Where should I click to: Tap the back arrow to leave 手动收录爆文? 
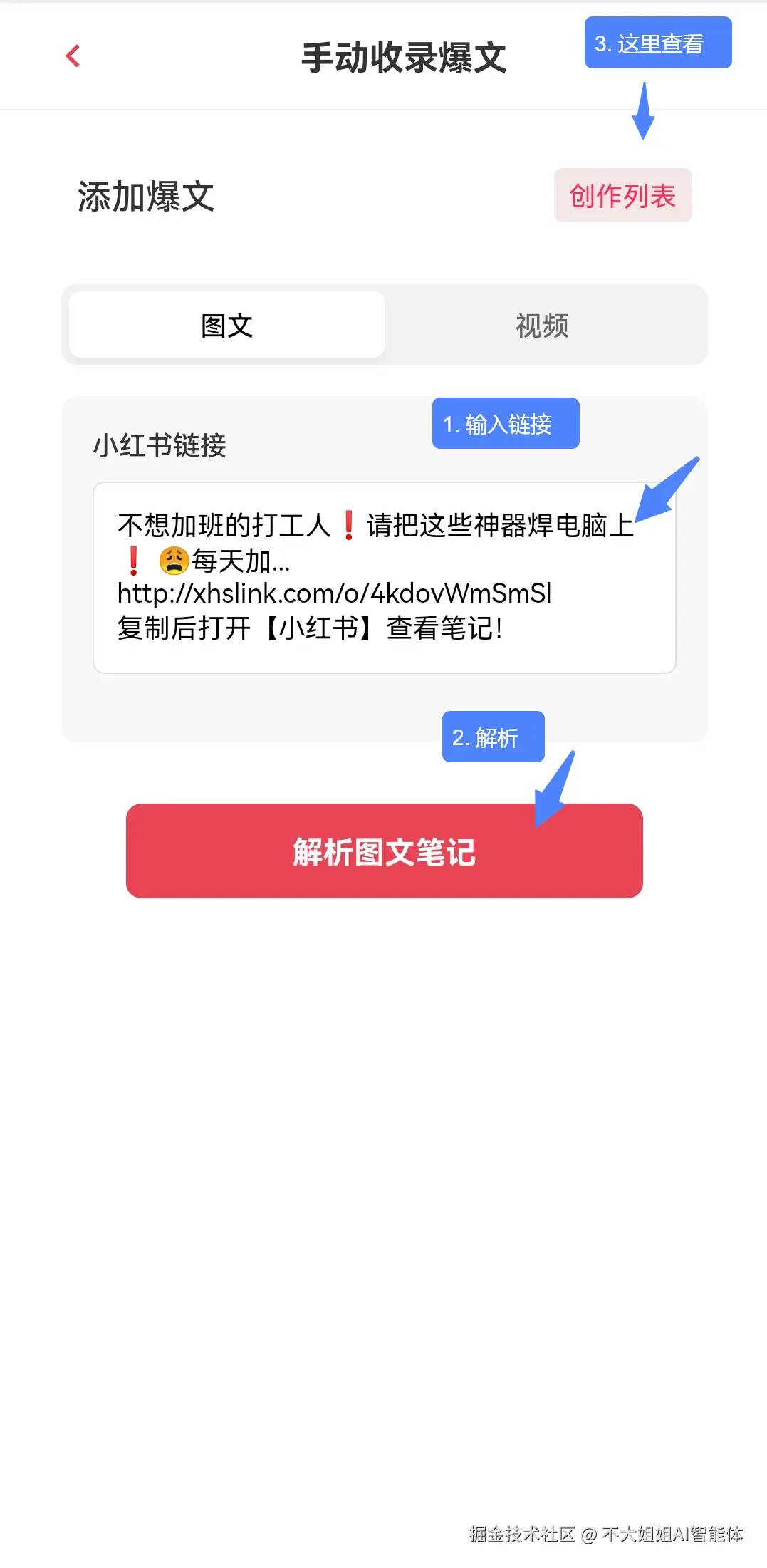tap(71, 56)
